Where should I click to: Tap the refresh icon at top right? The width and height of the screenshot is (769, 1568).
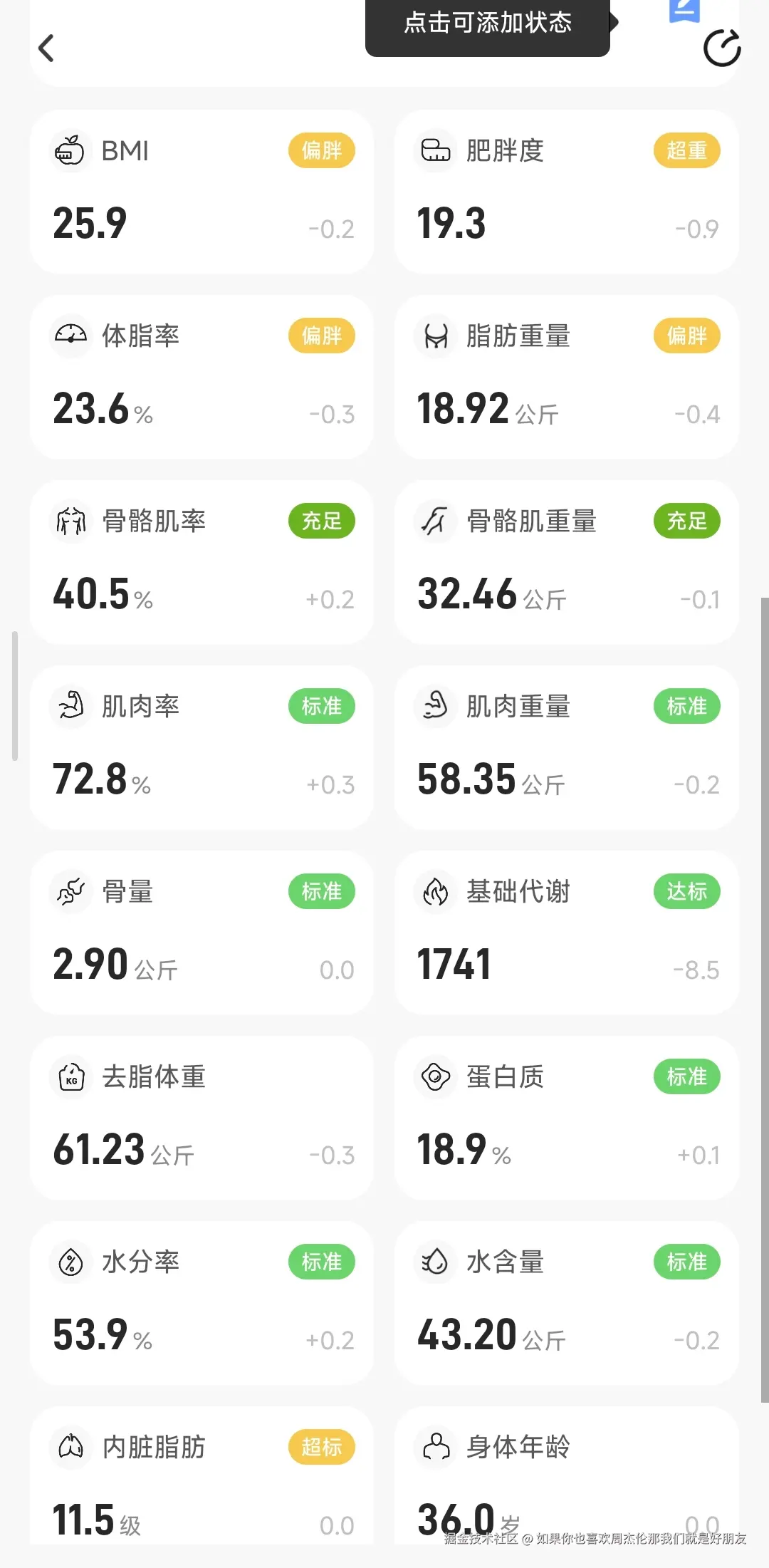722,48
